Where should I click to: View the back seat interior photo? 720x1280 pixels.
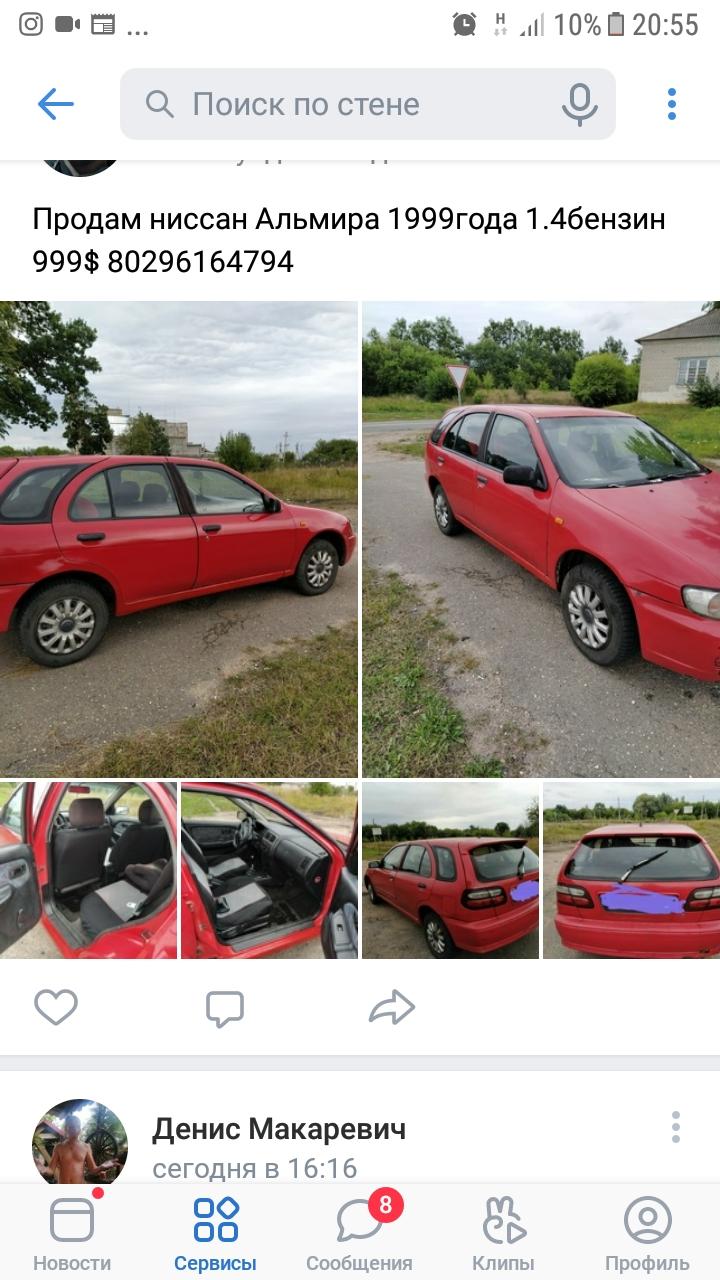point(88,870)
